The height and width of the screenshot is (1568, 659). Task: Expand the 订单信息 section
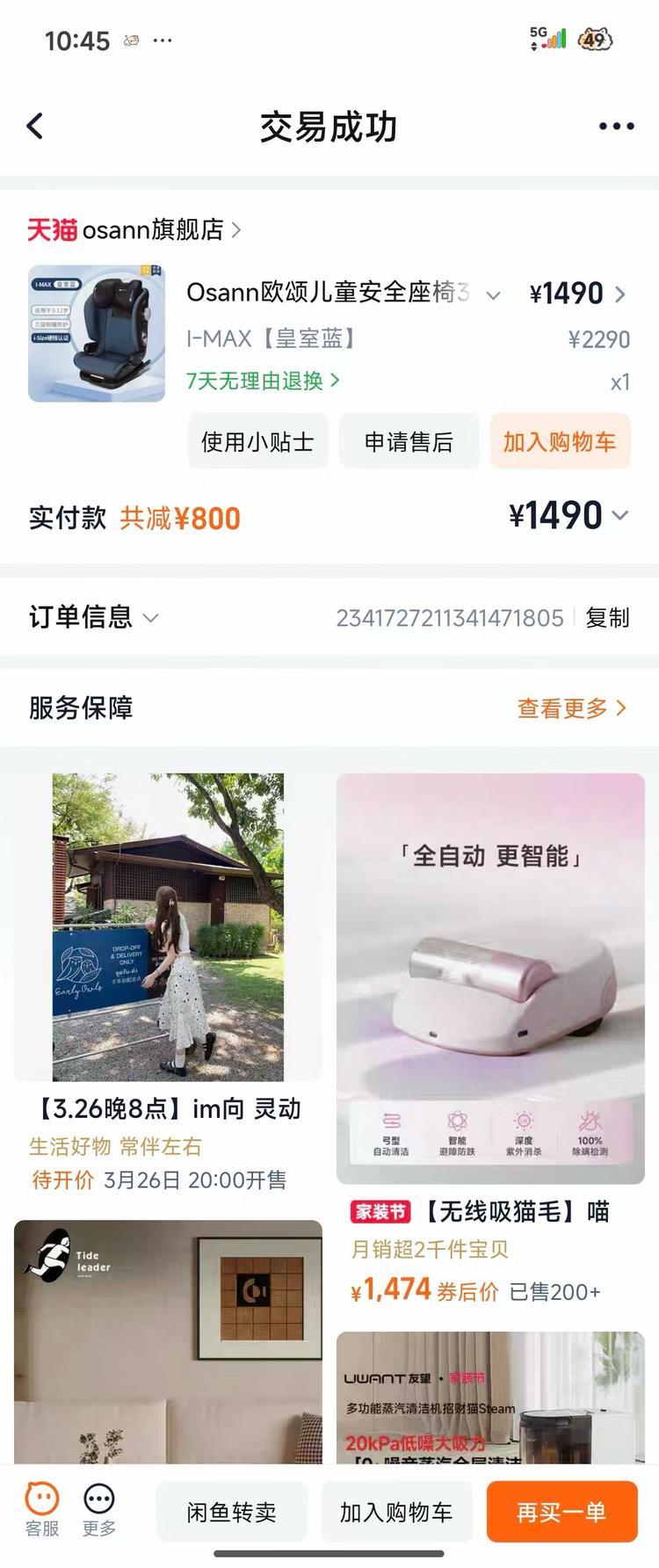click(93, 617)
